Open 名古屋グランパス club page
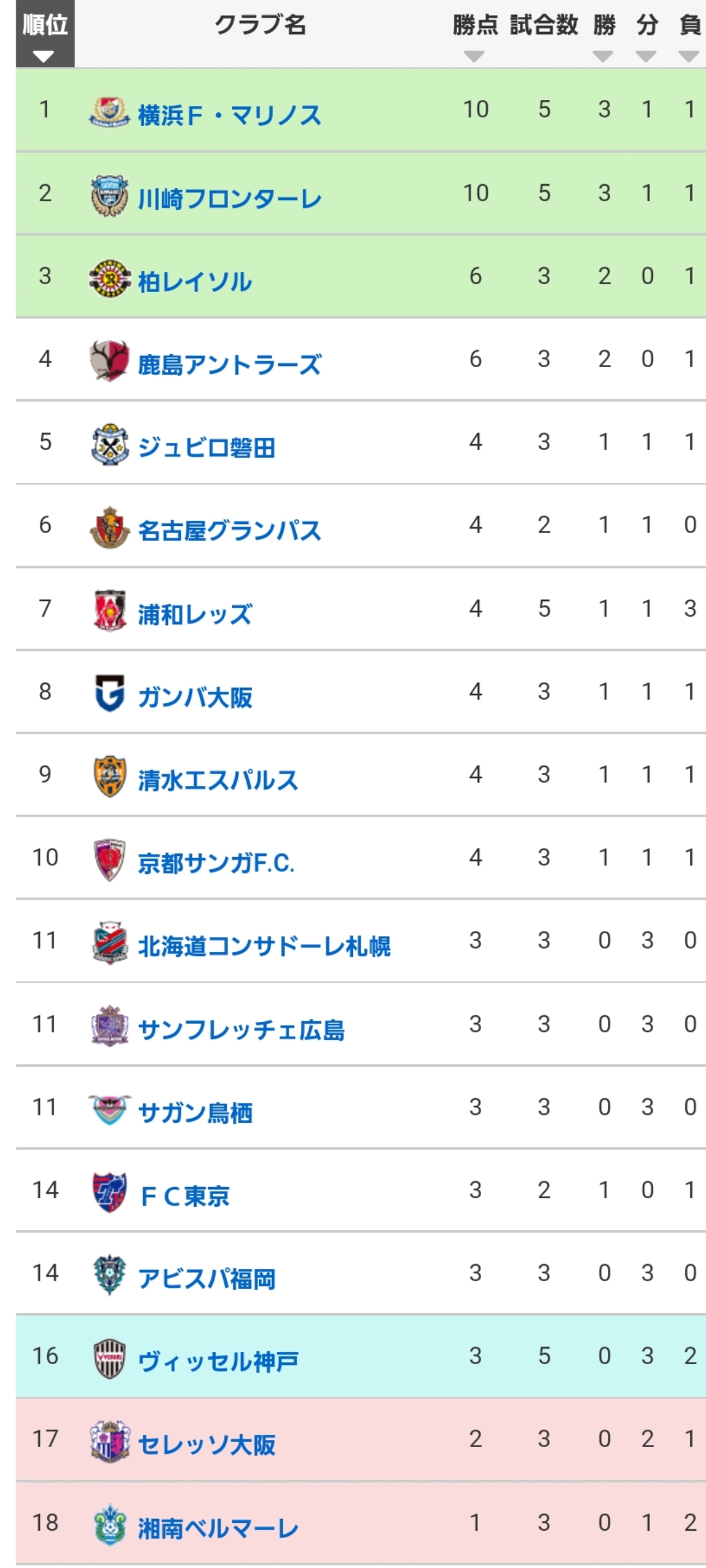The height and width of the screenshot is (1568, 706). 229,531
